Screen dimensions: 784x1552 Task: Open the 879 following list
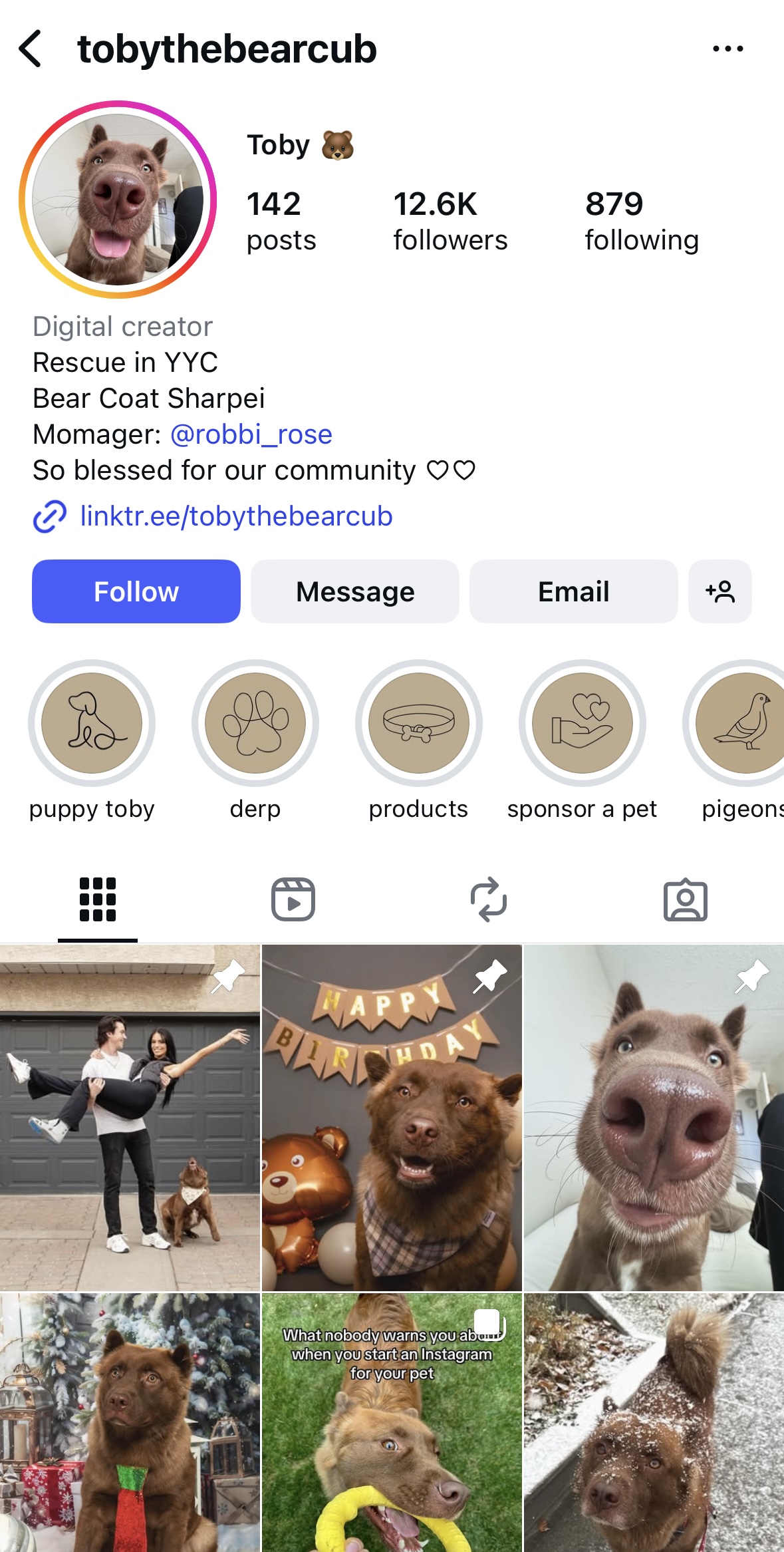[x=641, y=221]
